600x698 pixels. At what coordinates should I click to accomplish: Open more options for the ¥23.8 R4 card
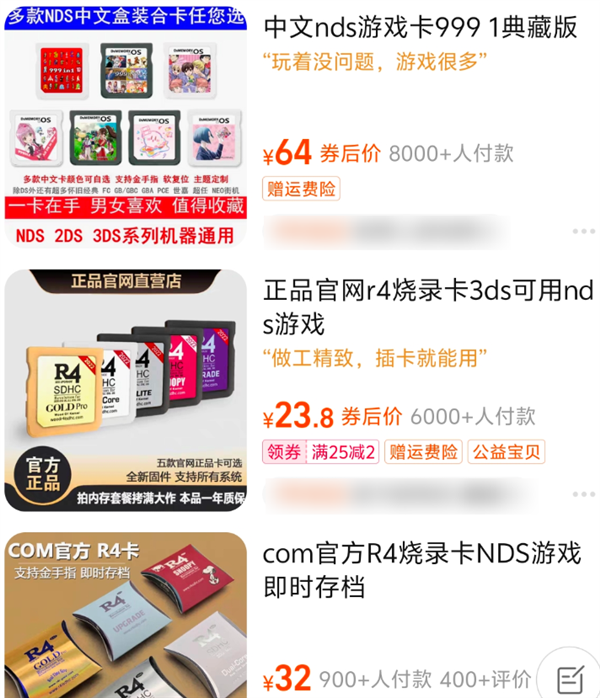[x=583, y=495]
